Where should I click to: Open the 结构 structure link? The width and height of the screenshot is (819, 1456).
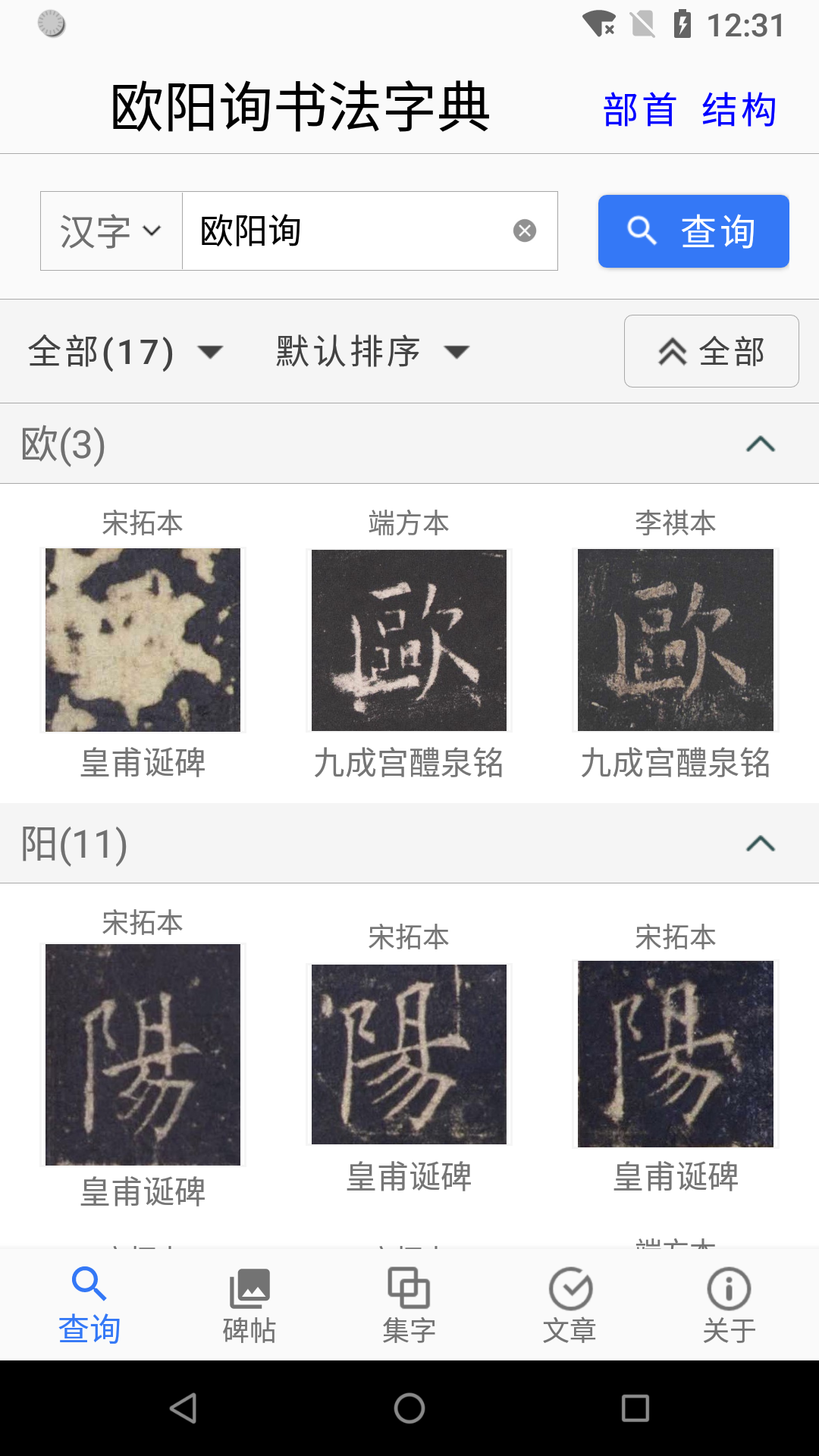[739, 110]
